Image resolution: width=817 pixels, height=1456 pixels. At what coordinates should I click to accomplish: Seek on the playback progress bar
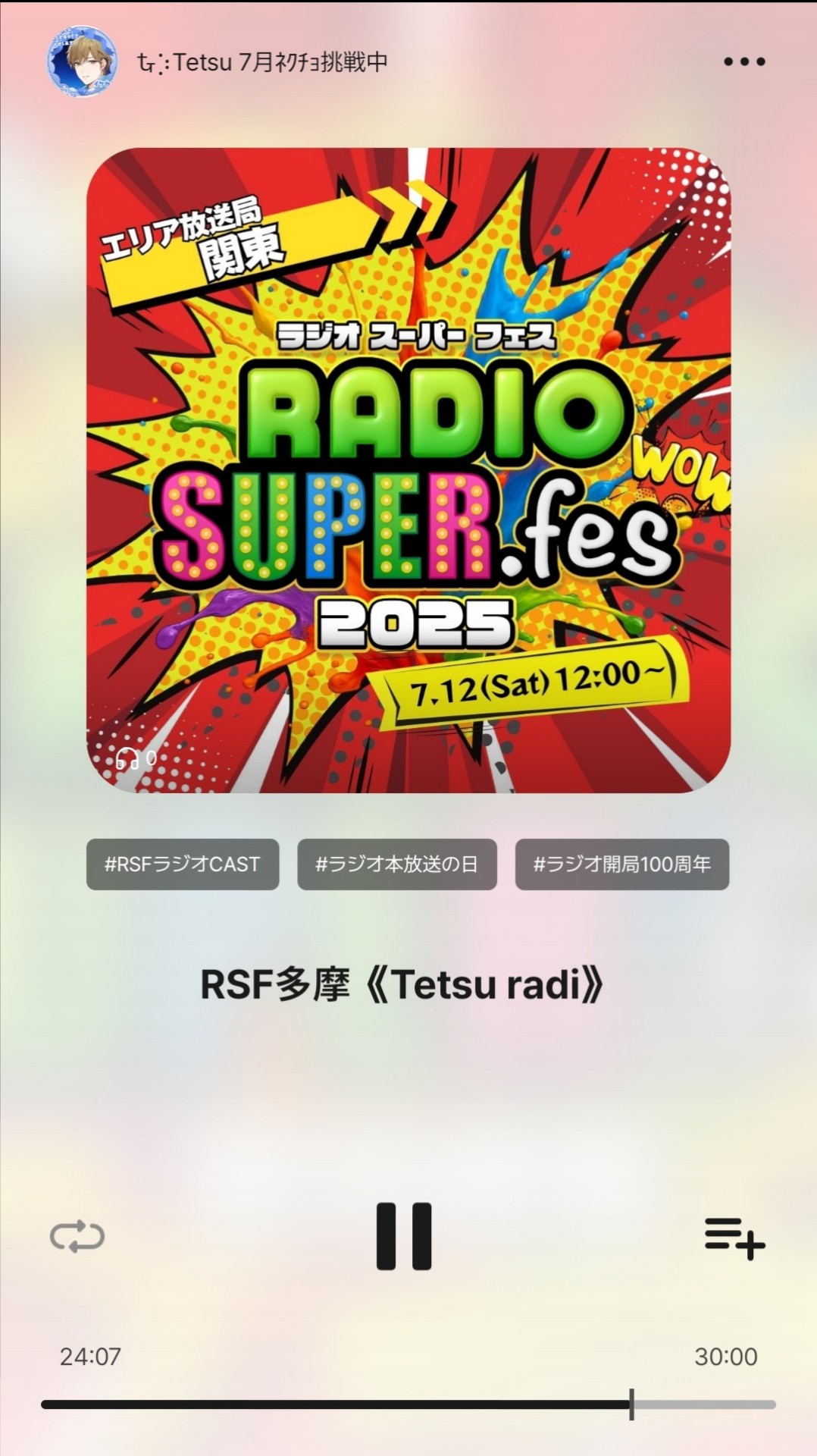click(x=409, y=1404)
